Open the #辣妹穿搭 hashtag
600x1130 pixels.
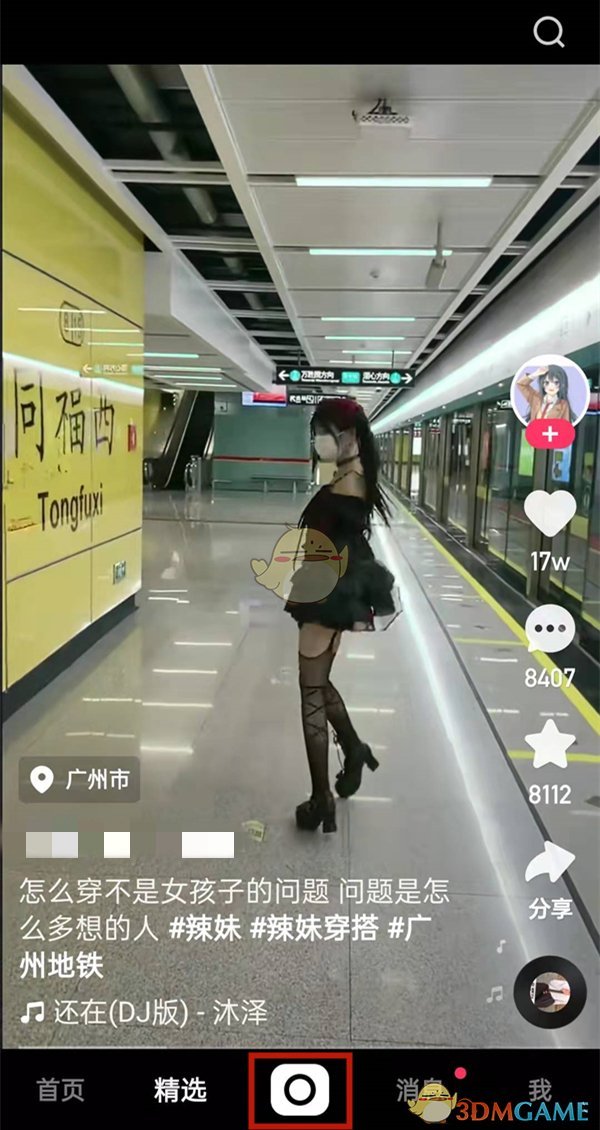click(314, 928)
